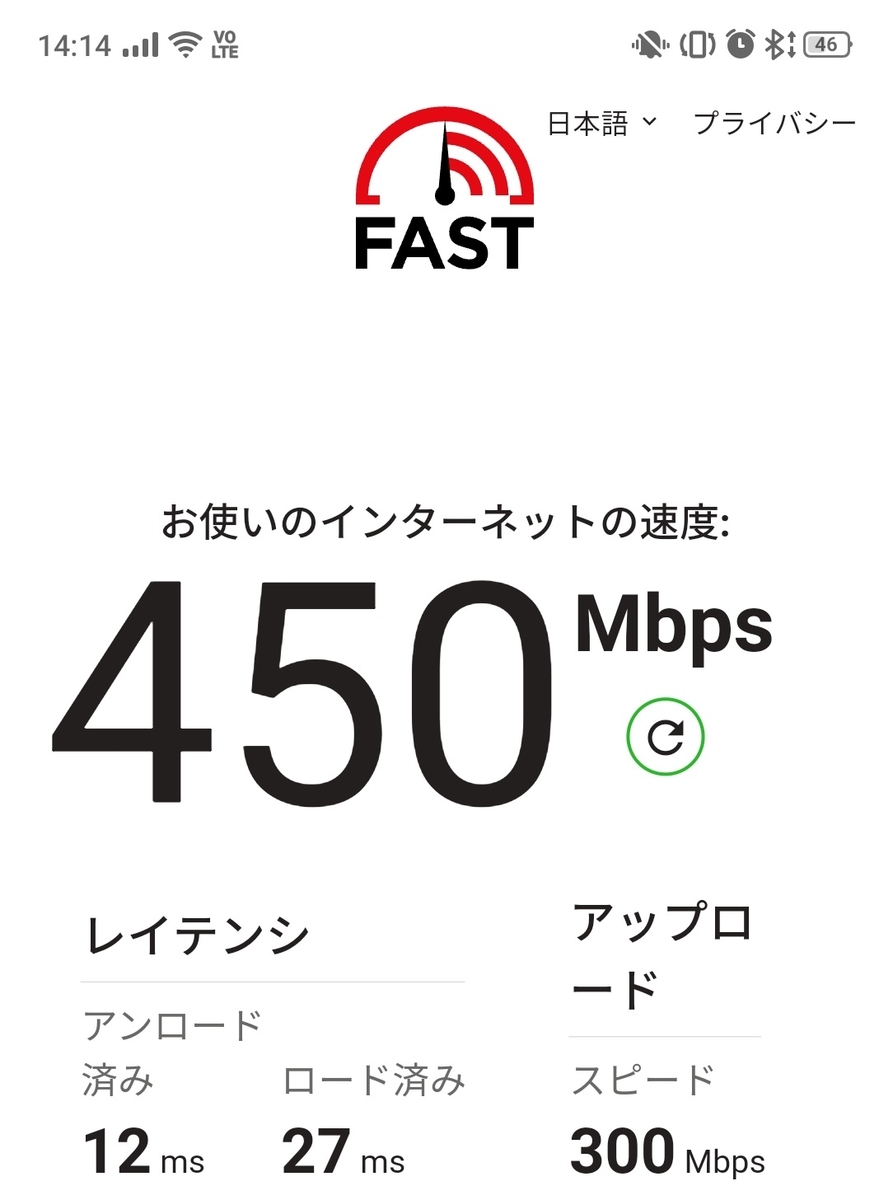Open the alarm clock status icon
The width and height of the screenshot is (893, 1200).
click(738, 42)
